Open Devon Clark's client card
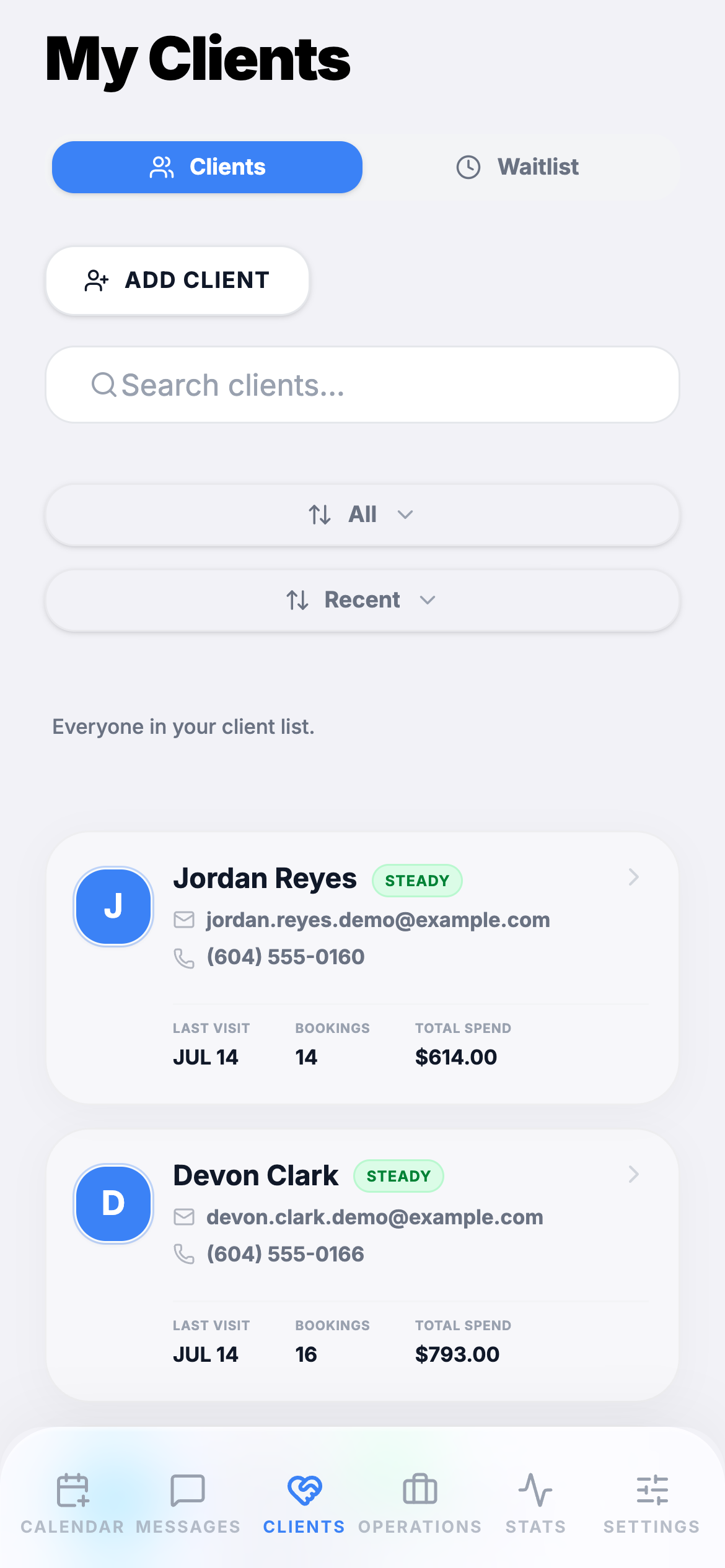Image resolution: width=725 pixels, height=1568 pixels. pos(362,1265)
